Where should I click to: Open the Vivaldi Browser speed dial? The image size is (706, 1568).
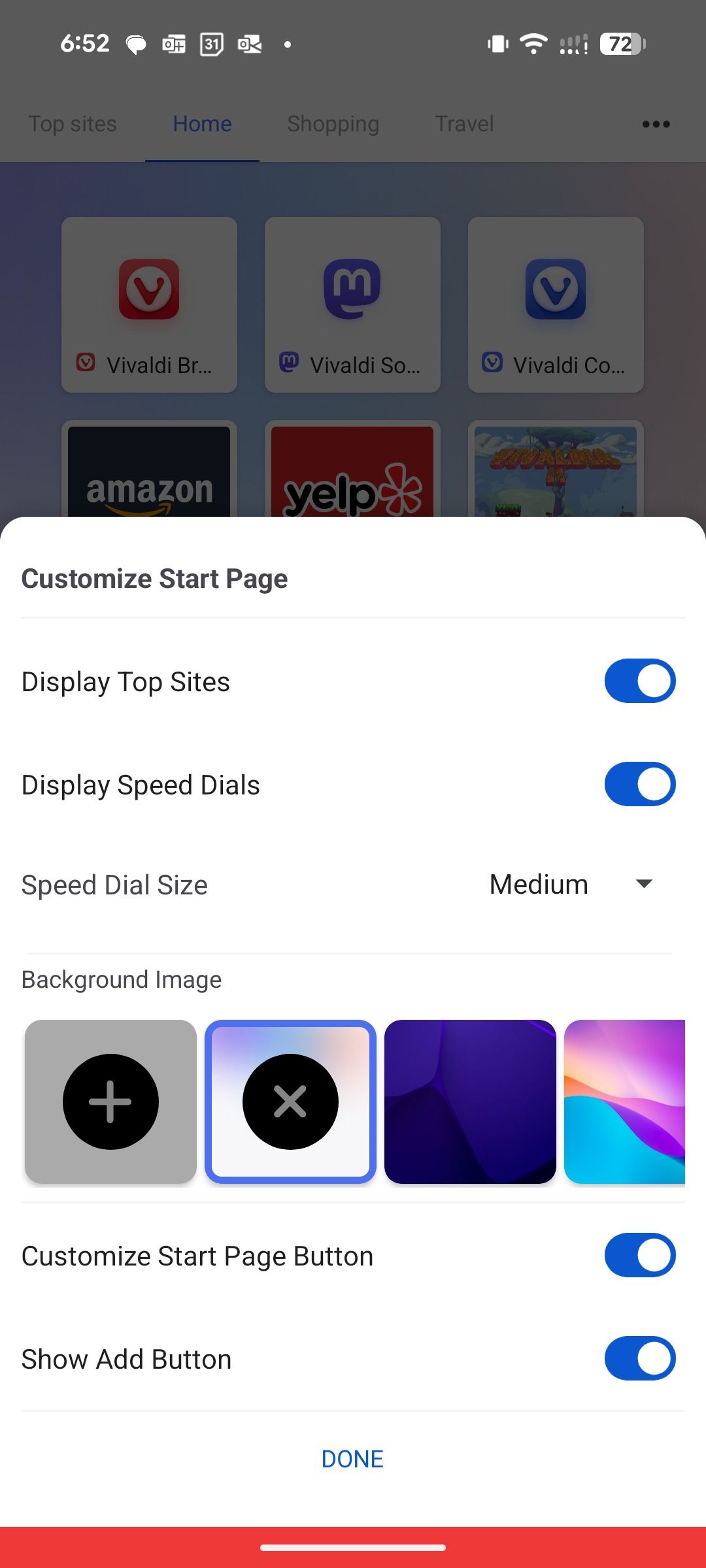tap(149, 304)
